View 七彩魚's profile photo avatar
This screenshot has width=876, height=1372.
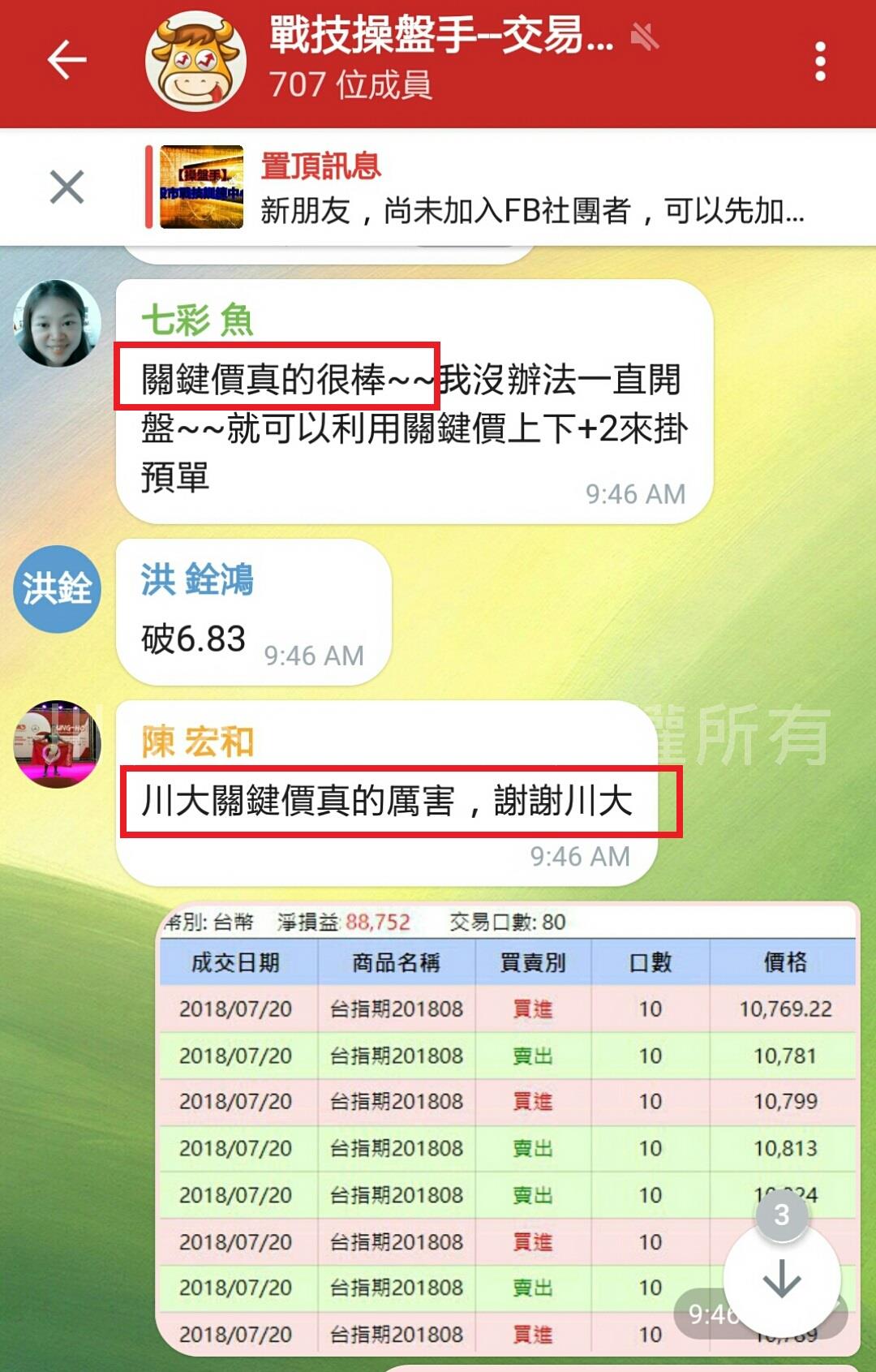(x=57, y=323)
